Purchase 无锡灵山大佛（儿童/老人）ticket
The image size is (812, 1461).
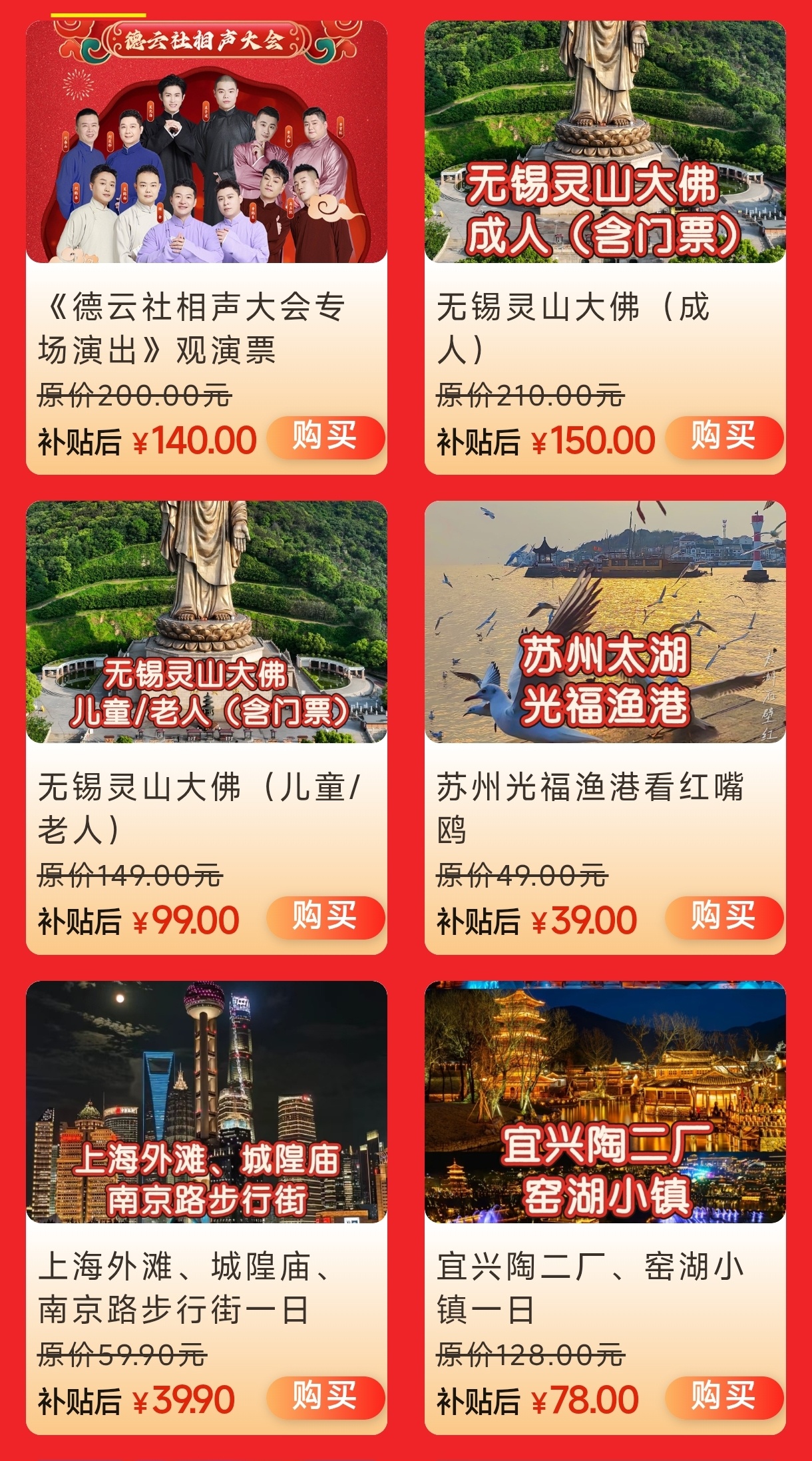point(325,918)
